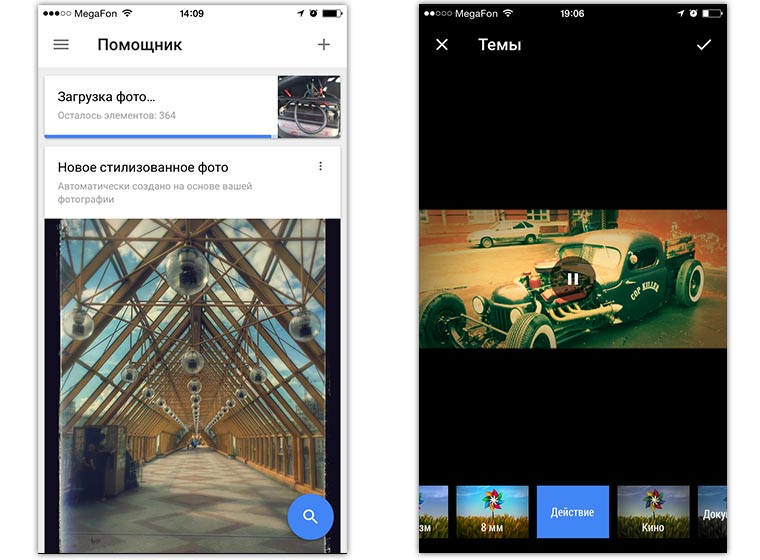Select the 8 мм theme

pos(492,512)
